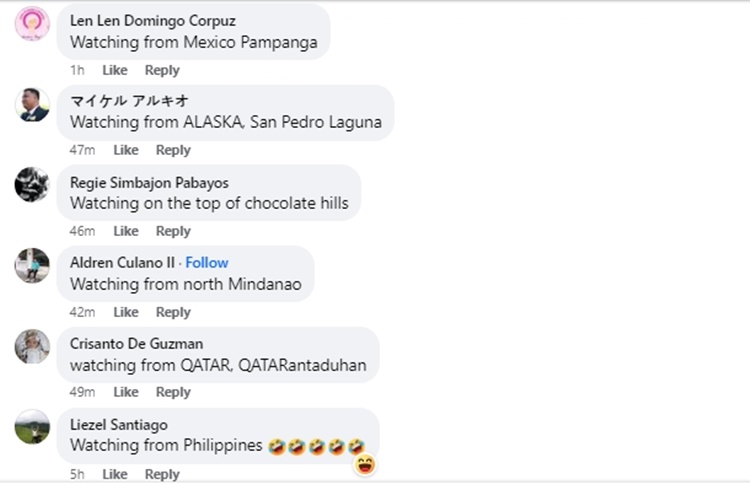The height and width of the screenshot is (484, 750).
Task: Open Liezel Santiago's profile picture
Action: [32, 427]
